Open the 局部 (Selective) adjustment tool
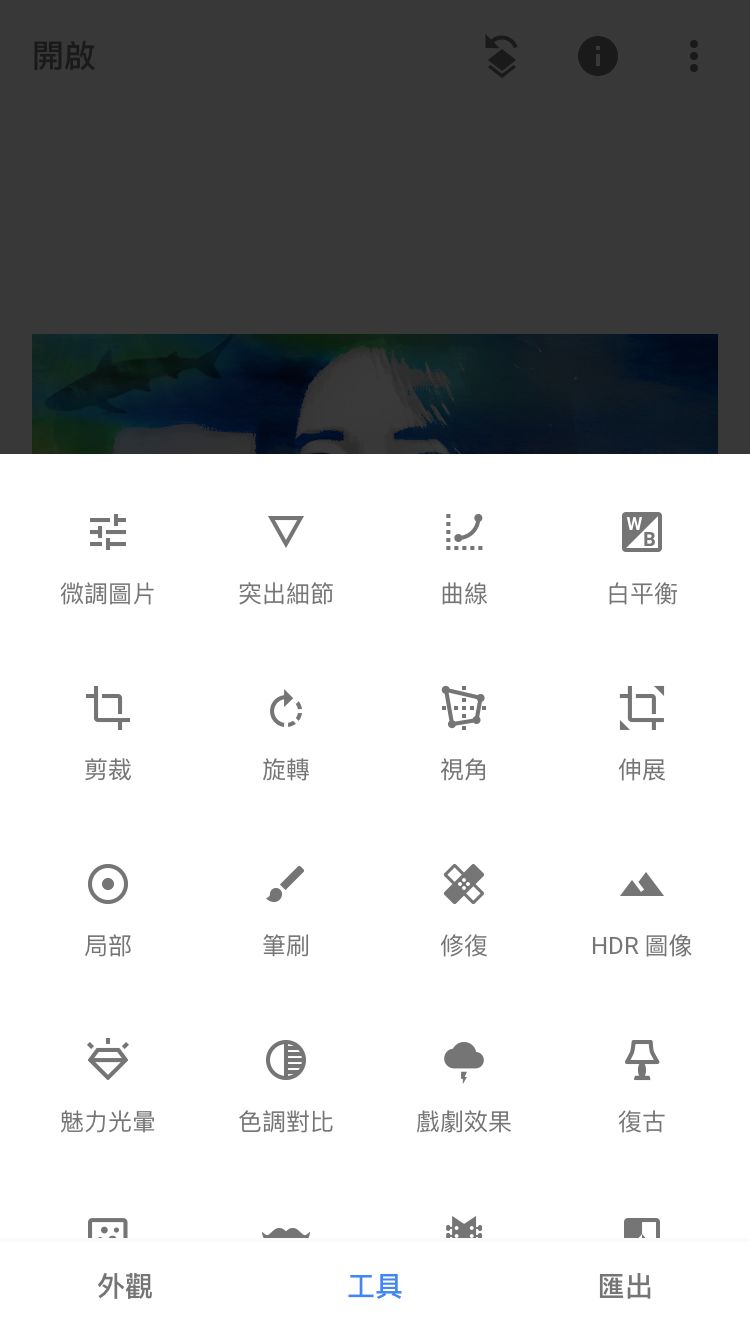Viewport: 750px width, 1334px height. [107, 907]
